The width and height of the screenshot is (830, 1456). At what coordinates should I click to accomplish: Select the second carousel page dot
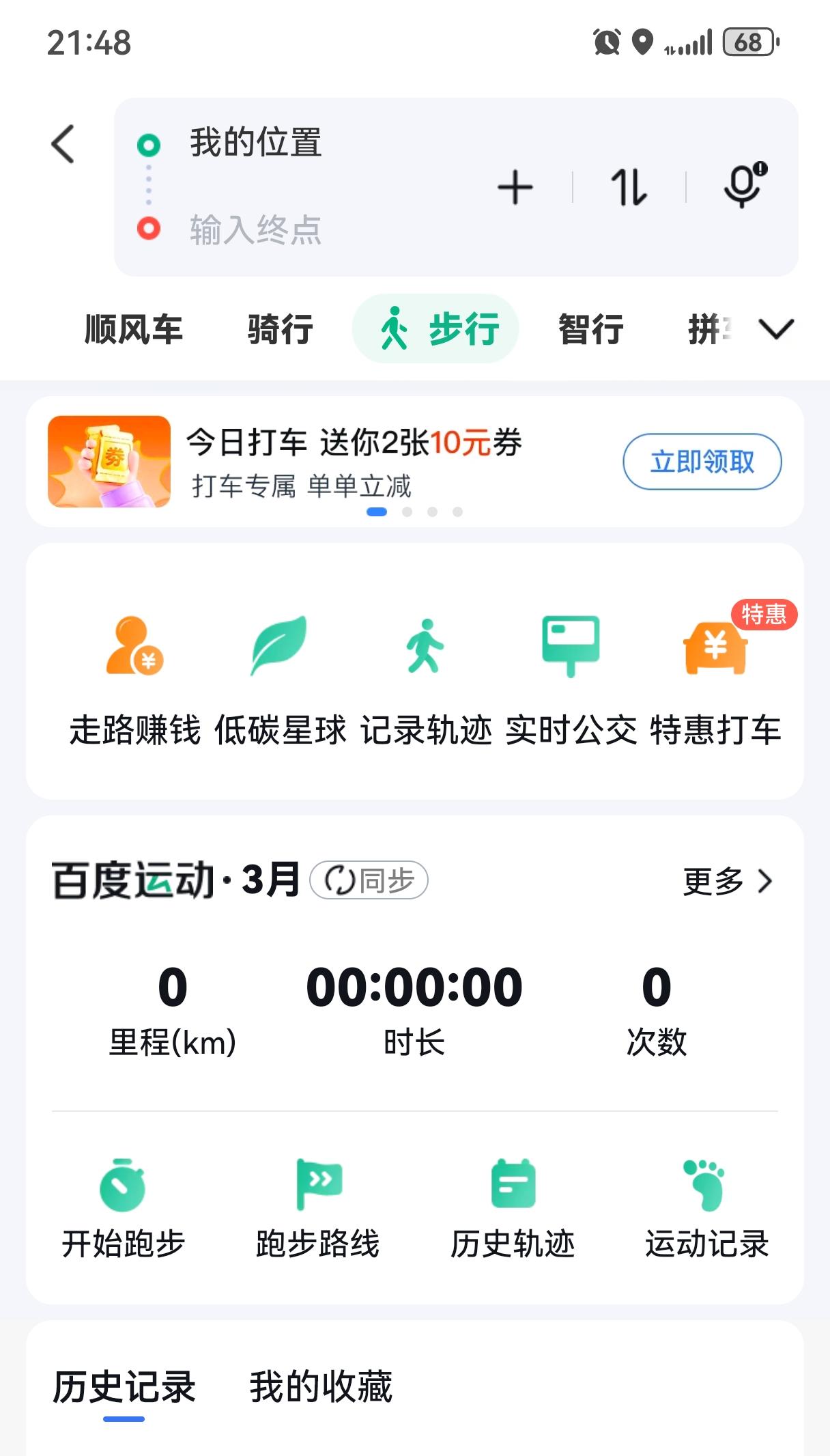pos(406,512)
